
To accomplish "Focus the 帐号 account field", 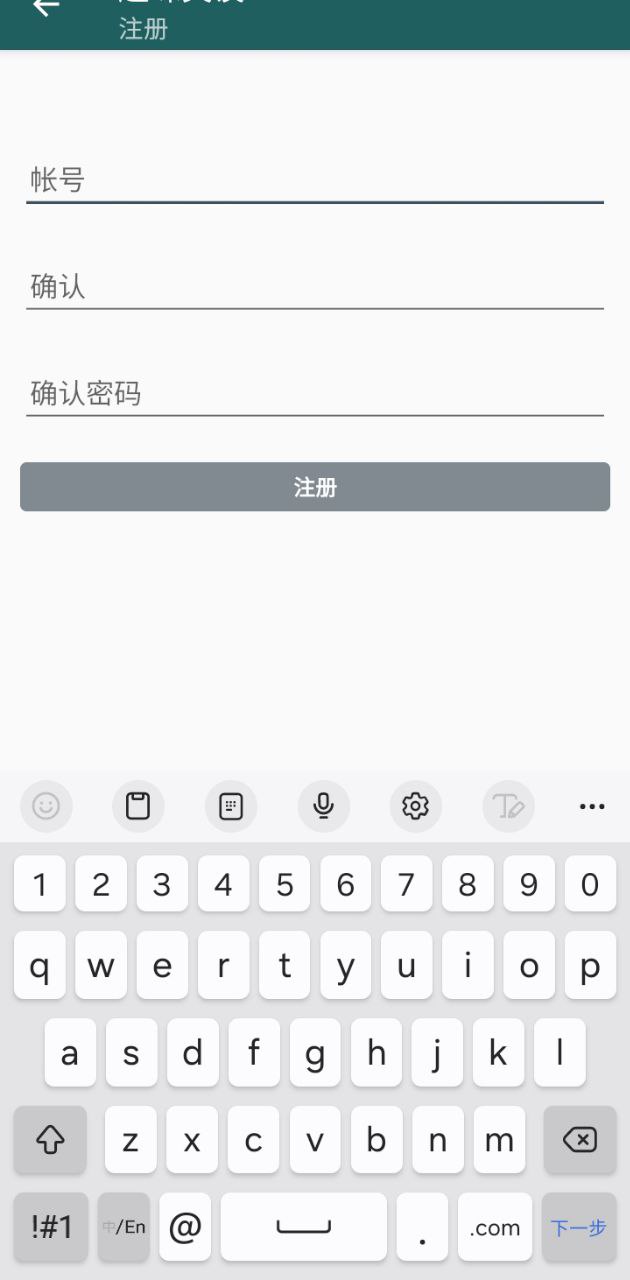I will point(314,181).
